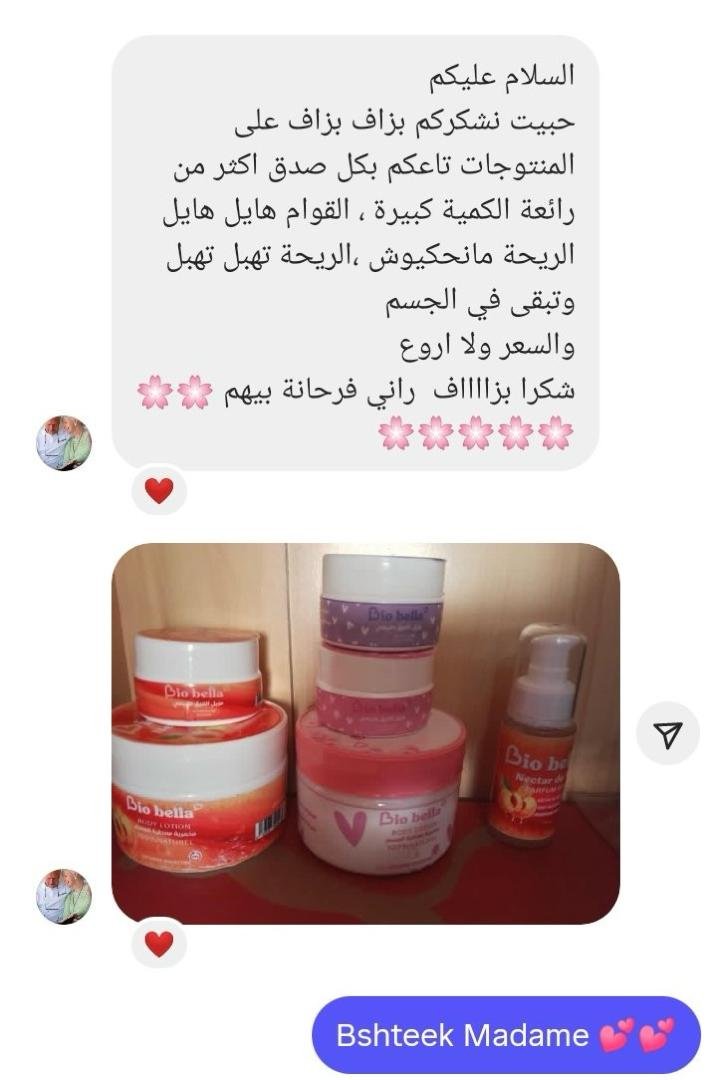Open the Bio bella products photo
717x1080 pixels.
365,733
